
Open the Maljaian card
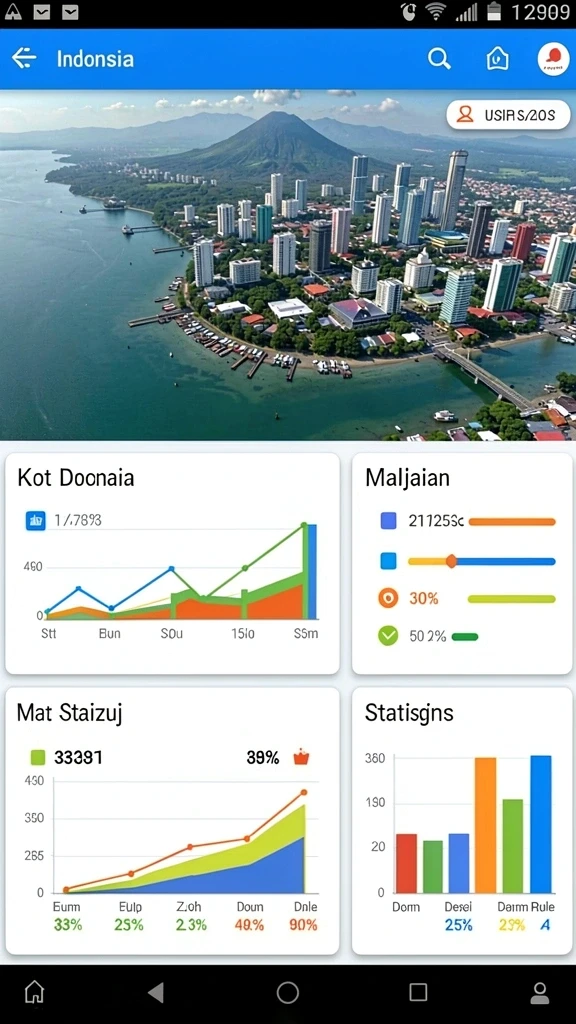[462, 564]
